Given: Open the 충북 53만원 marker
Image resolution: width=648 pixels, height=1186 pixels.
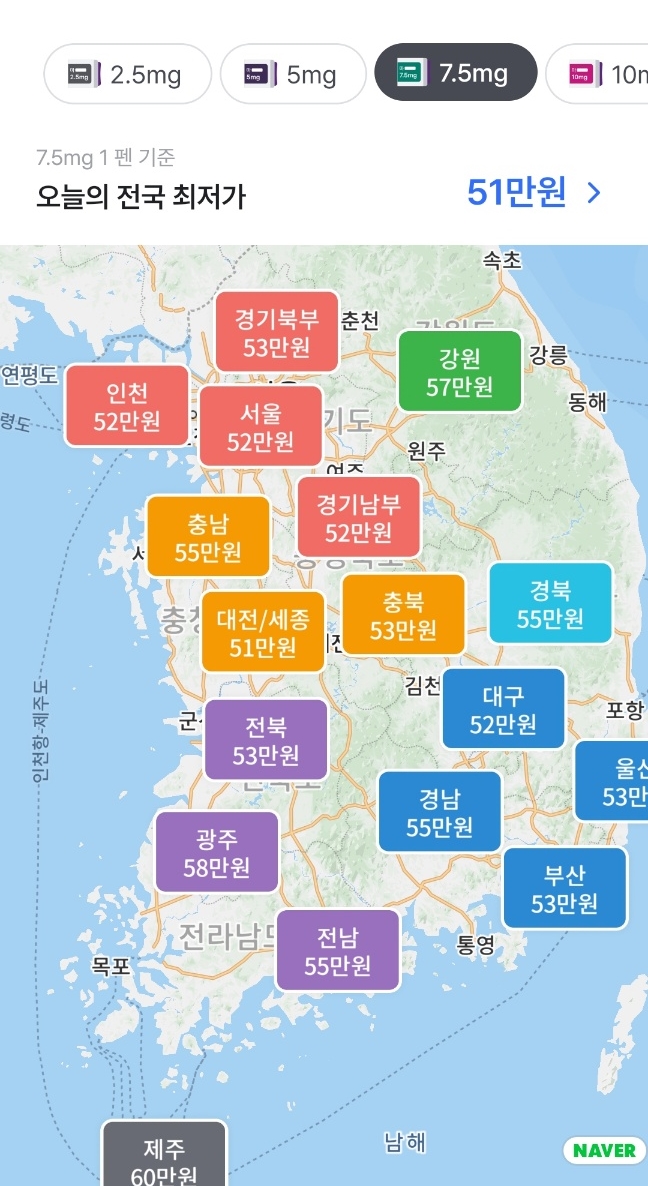Looking at the screenshot, I should (403, 615).
